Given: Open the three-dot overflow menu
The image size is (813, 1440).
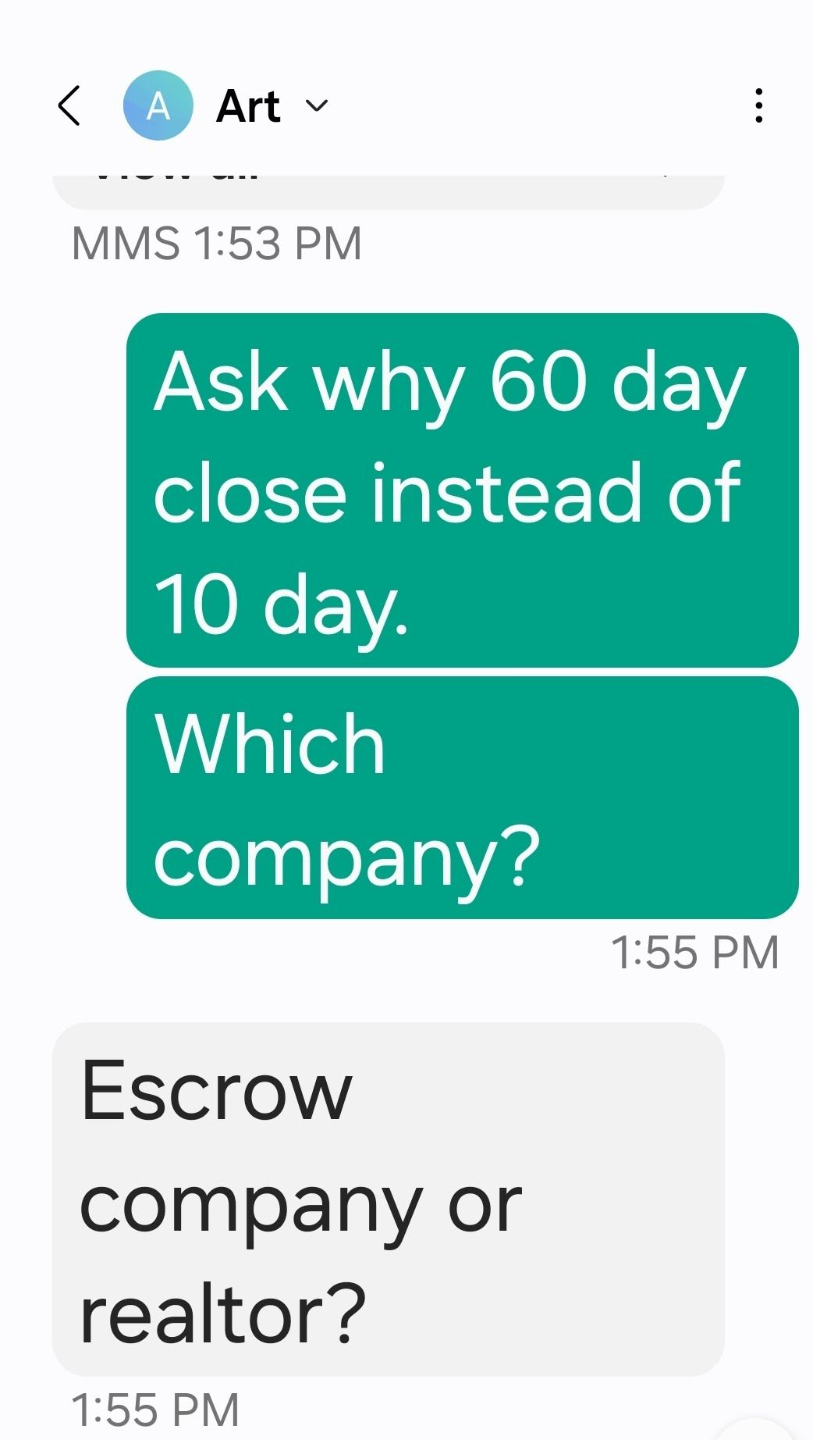Looking at the screenshot, I should point(759,105).
